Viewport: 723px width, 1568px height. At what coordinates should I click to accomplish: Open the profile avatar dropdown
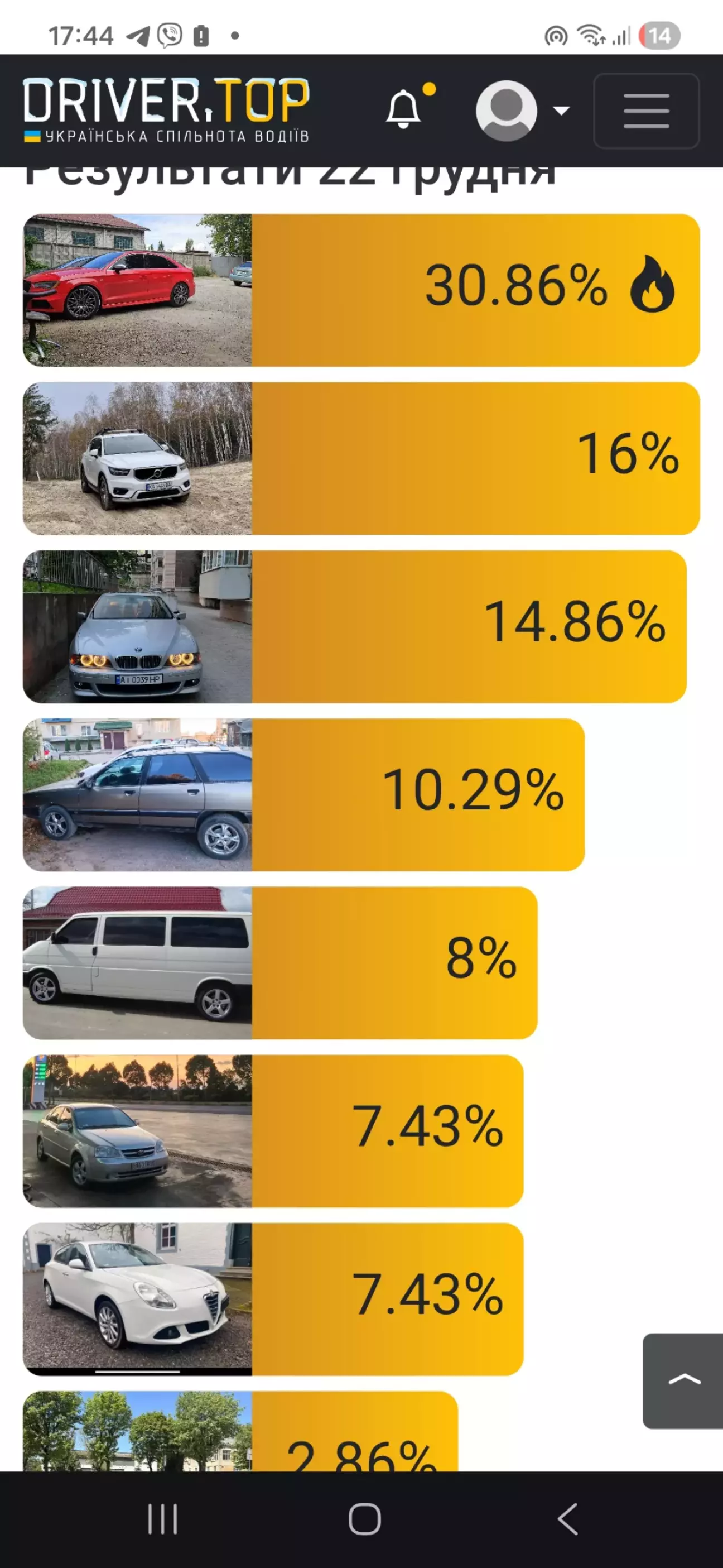pyautogui.click(x=522, y=111)
